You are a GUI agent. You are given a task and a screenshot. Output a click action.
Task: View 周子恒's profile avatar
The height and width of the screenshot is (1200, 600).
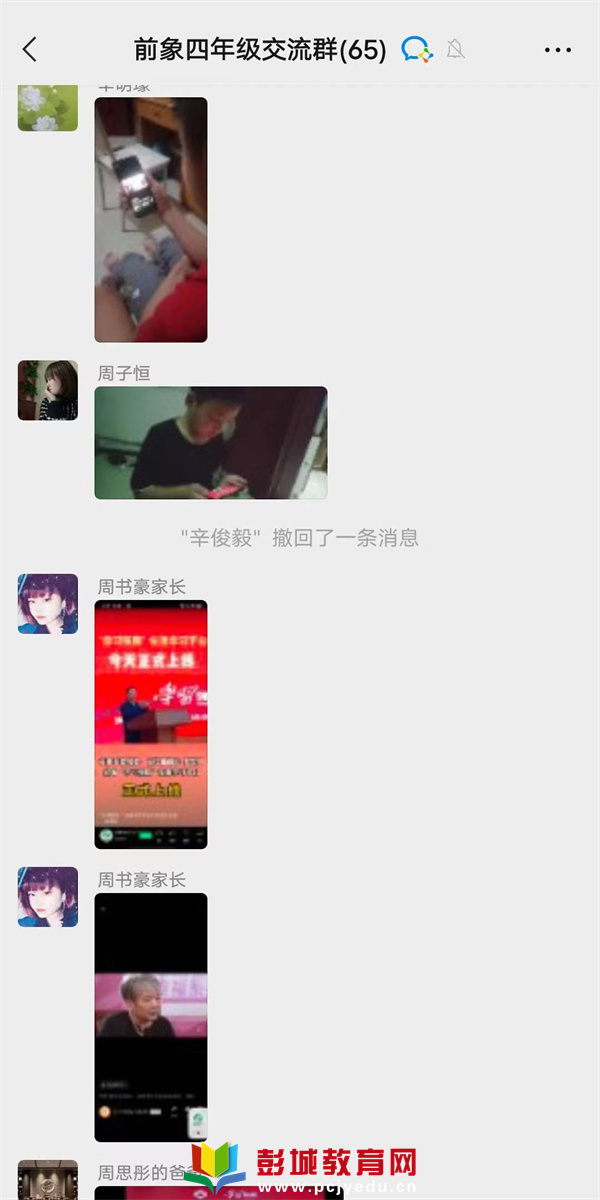[48, 390]
